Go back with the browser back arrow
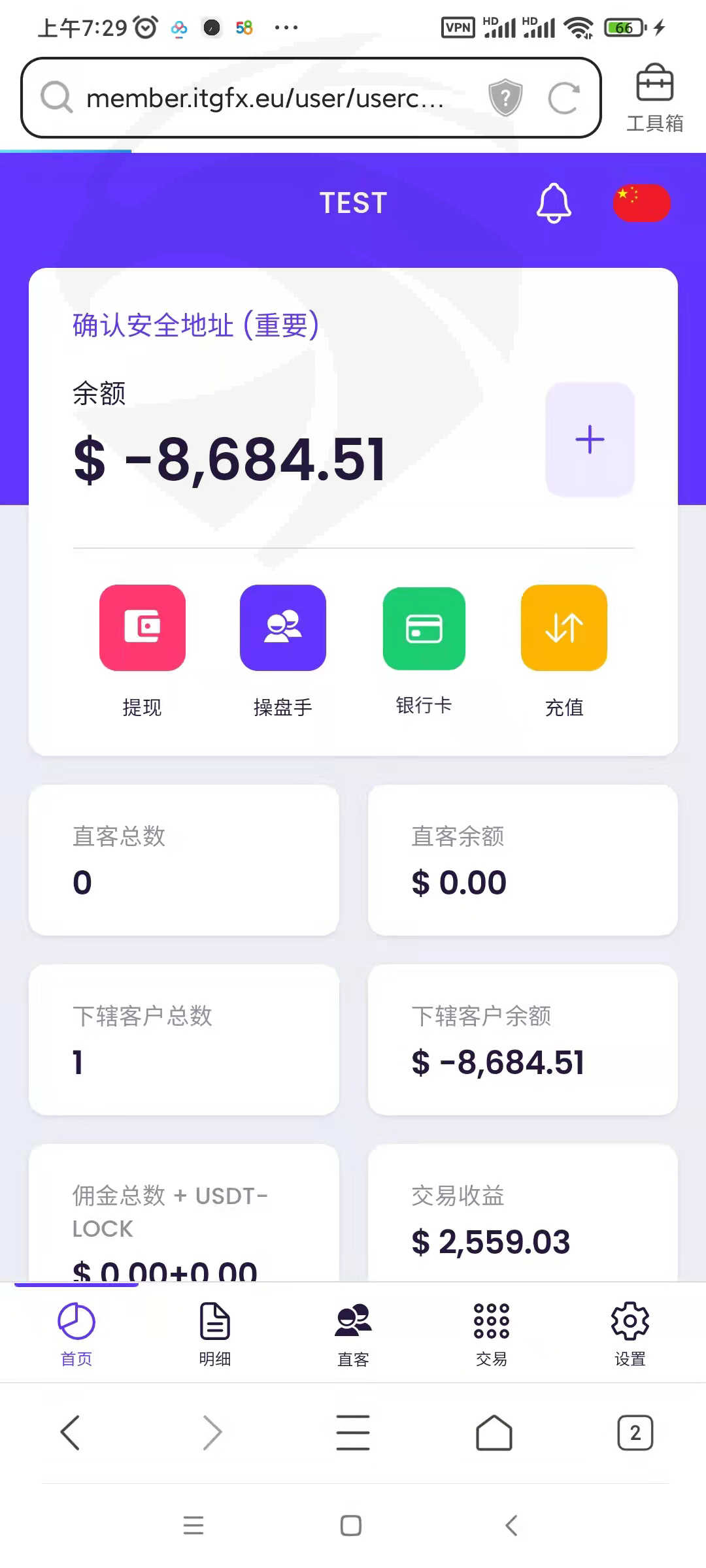This screenshot has height=1568, width=706. point(70,1433)
